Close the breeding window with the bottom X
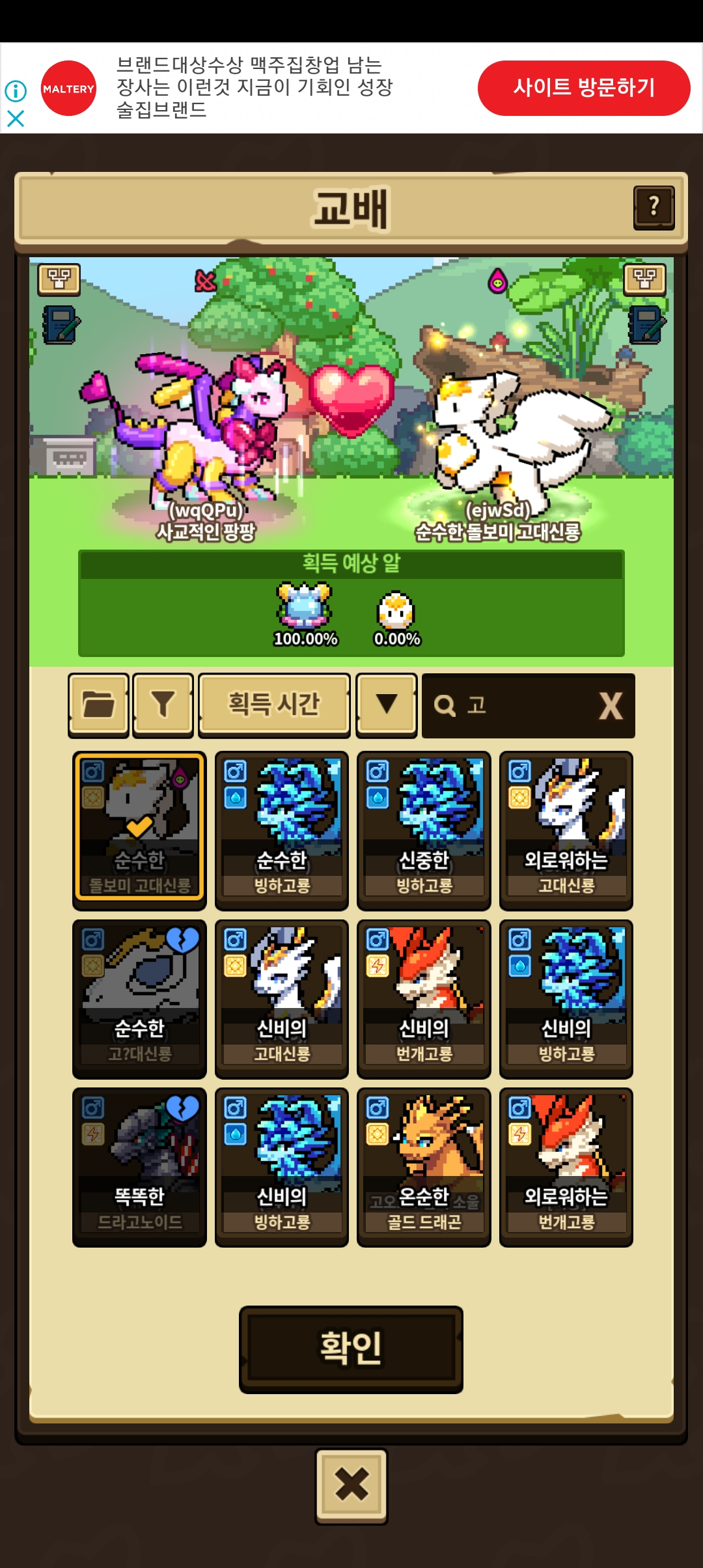The width and height of the screenshot is (703, 1568). (x=351, y=1485)
